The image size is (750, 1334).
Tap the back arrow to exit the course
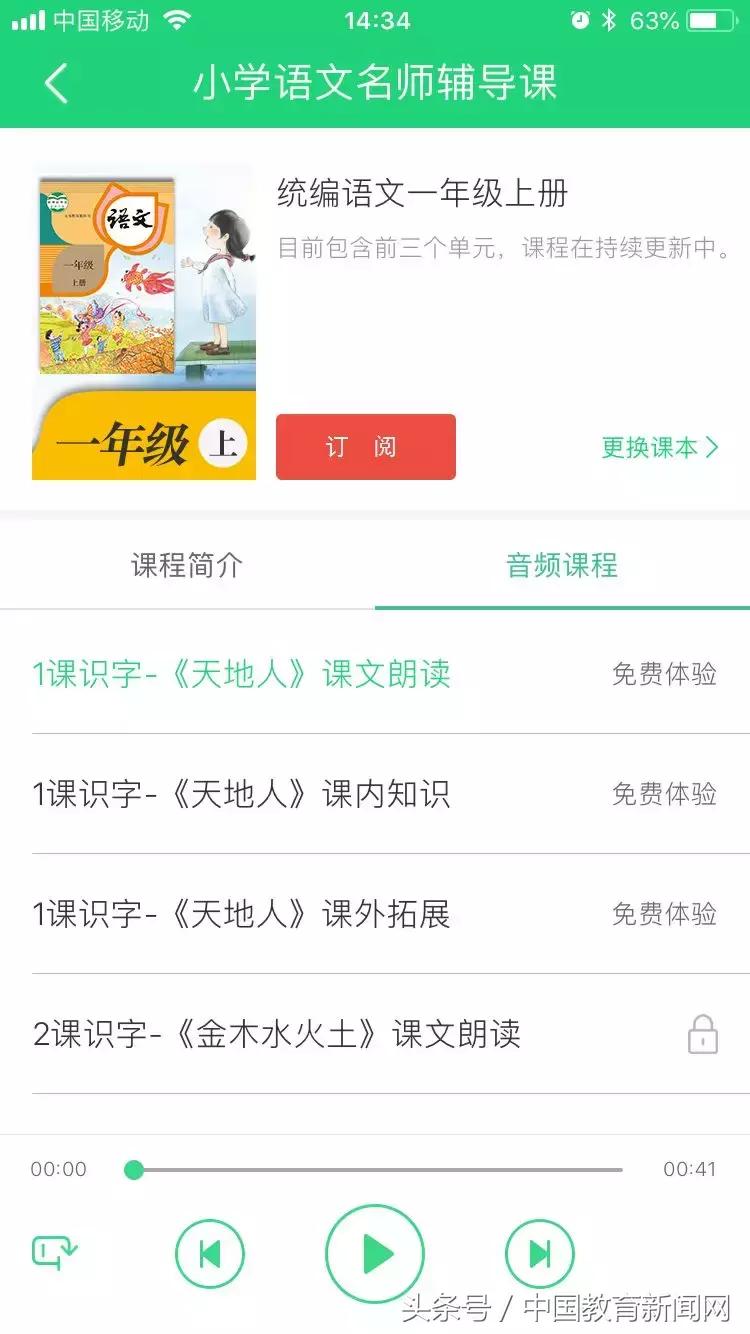(x=55, y=85)
